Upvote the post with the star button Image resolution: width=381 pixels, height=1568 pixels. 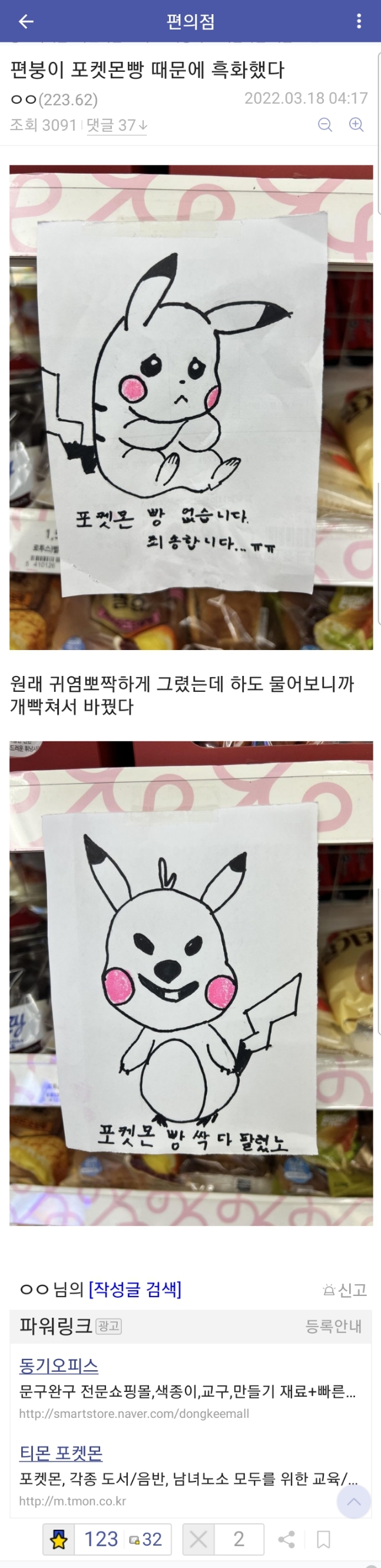coord(58,1539)
